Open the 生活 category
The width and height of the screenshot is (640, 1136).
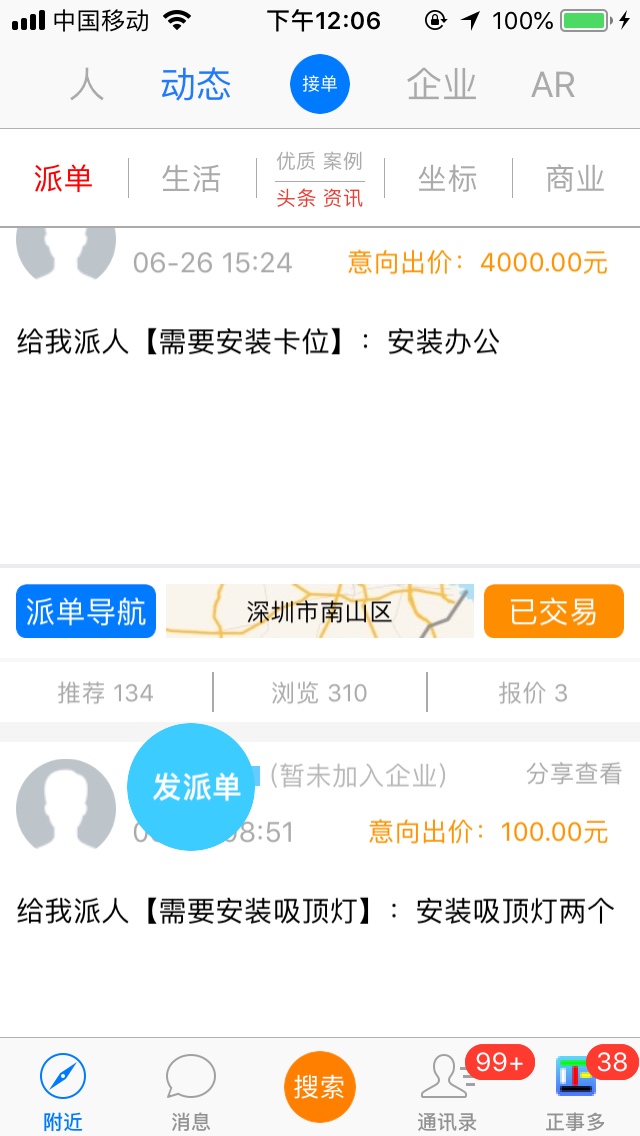(191, 178)
